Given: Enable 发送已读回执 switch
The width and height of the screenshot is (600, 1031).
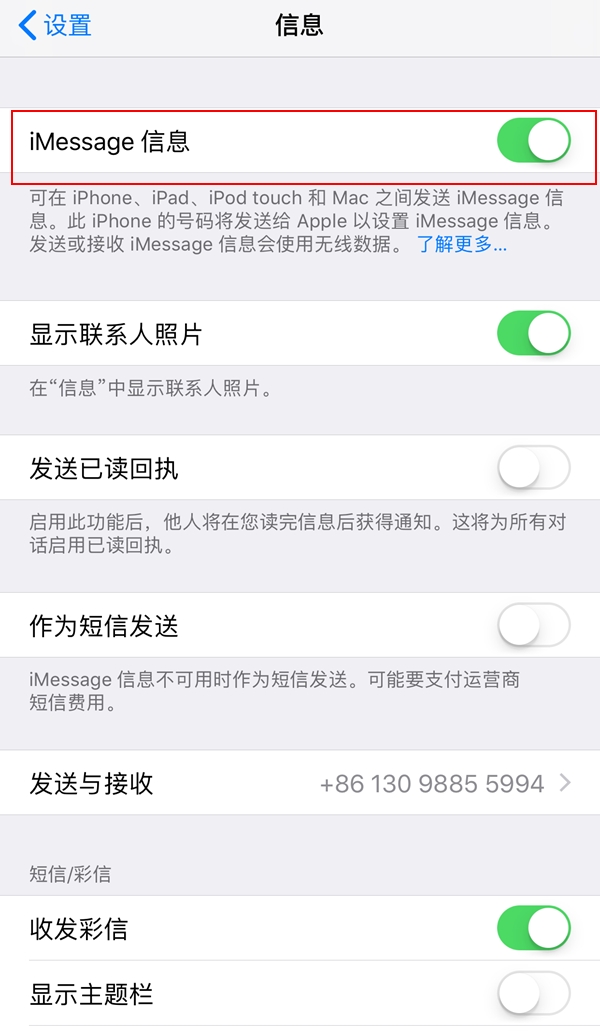Looking at the screenshot, I should point(533,467).
